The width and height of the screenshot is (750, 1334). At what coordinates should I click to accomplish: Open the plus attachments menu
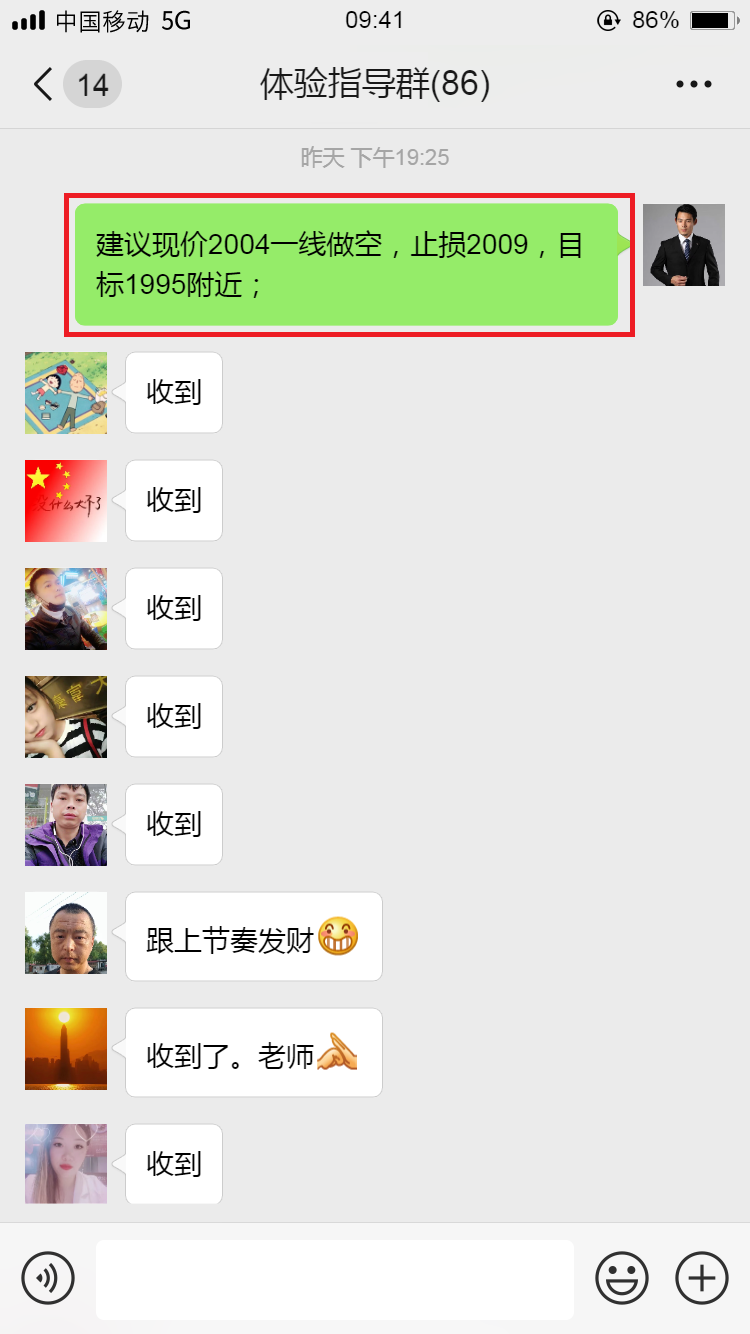pyautogui.click(x=702, y=1278)
